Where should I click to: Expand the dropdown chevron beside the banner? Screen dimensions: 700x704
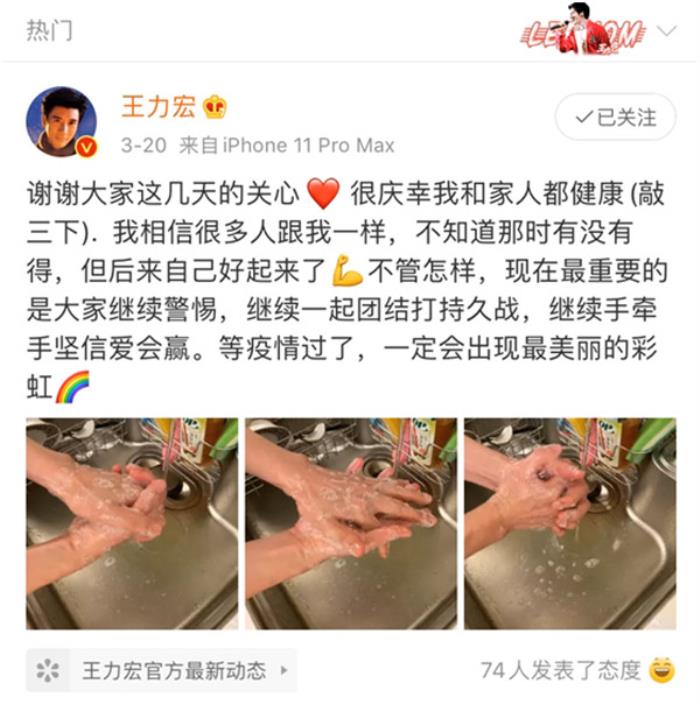tap(667, 32)
